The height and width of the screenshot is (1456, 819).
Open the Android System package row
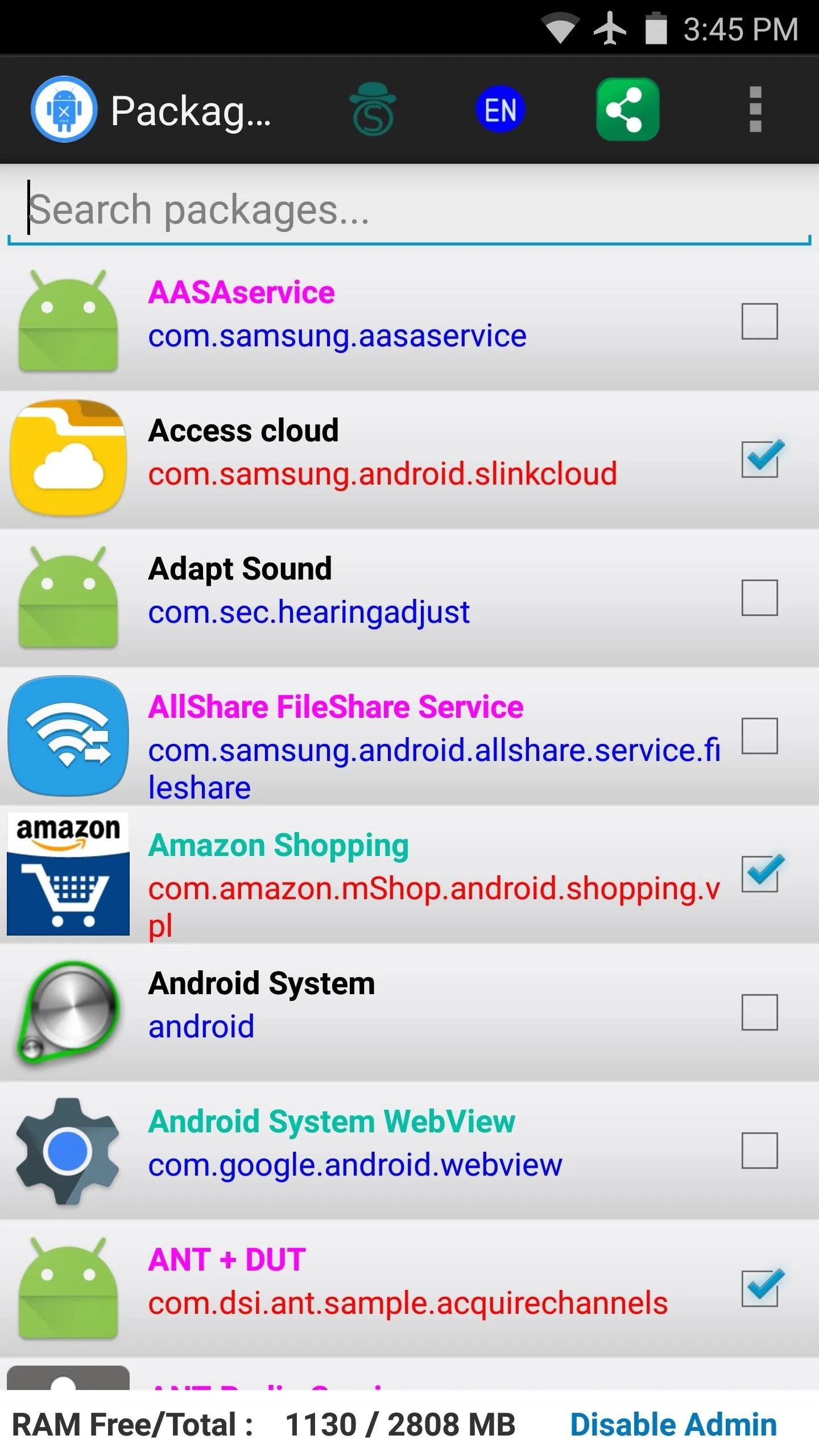tap(409, 1012)
